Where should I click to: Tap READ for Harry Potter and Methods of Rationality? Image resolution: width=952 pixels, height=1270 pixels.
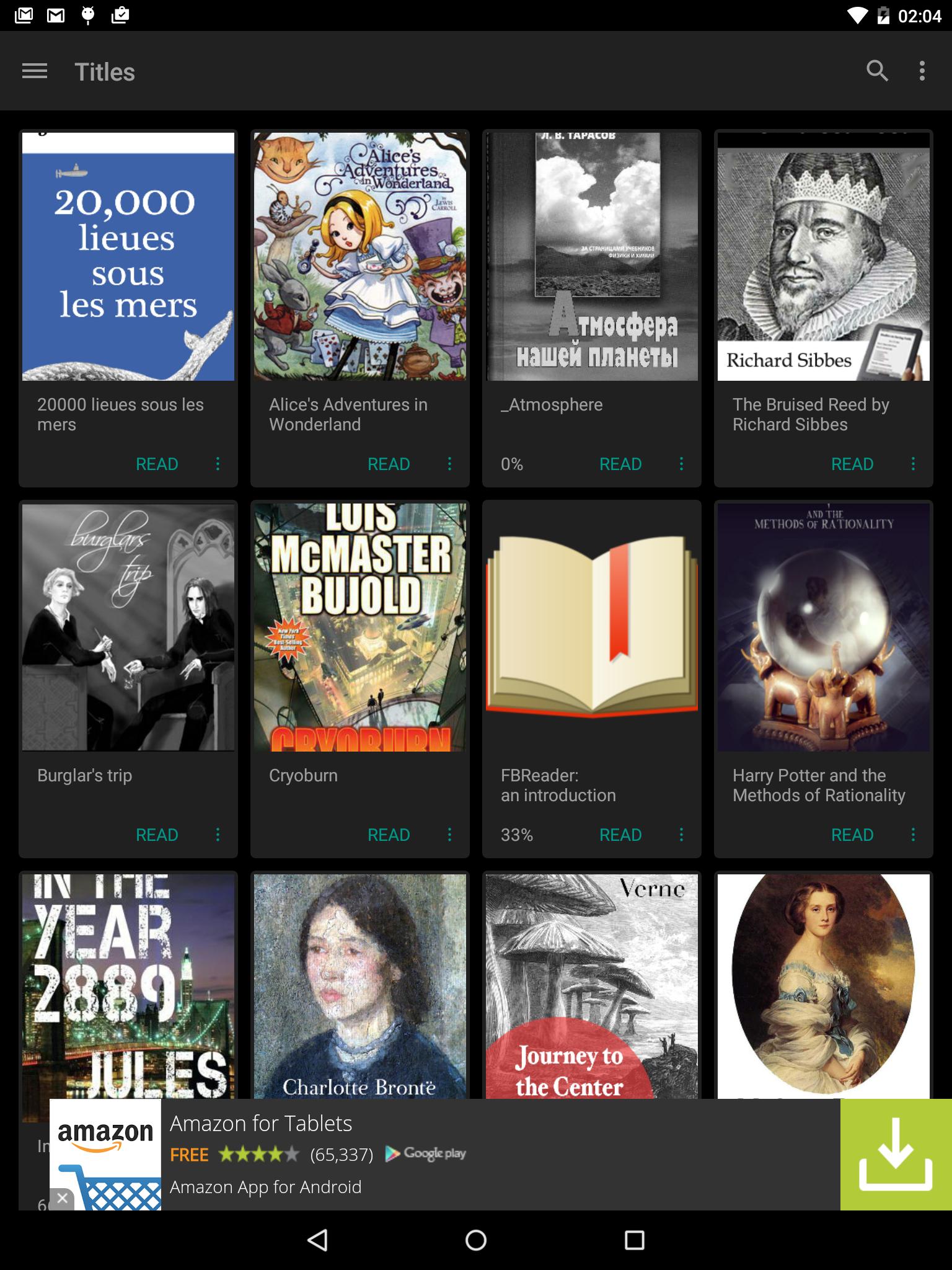[x=852, y=835]
